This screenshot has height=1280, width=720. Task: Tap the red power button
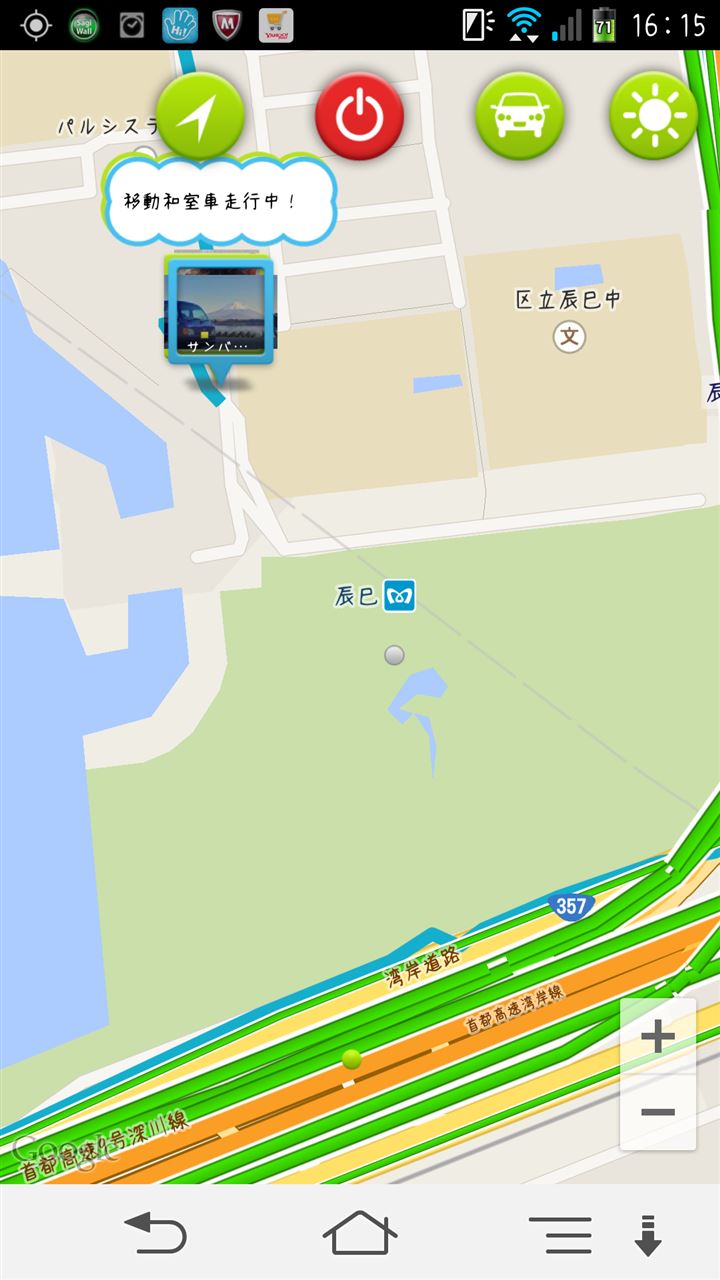tap(359, 116)
